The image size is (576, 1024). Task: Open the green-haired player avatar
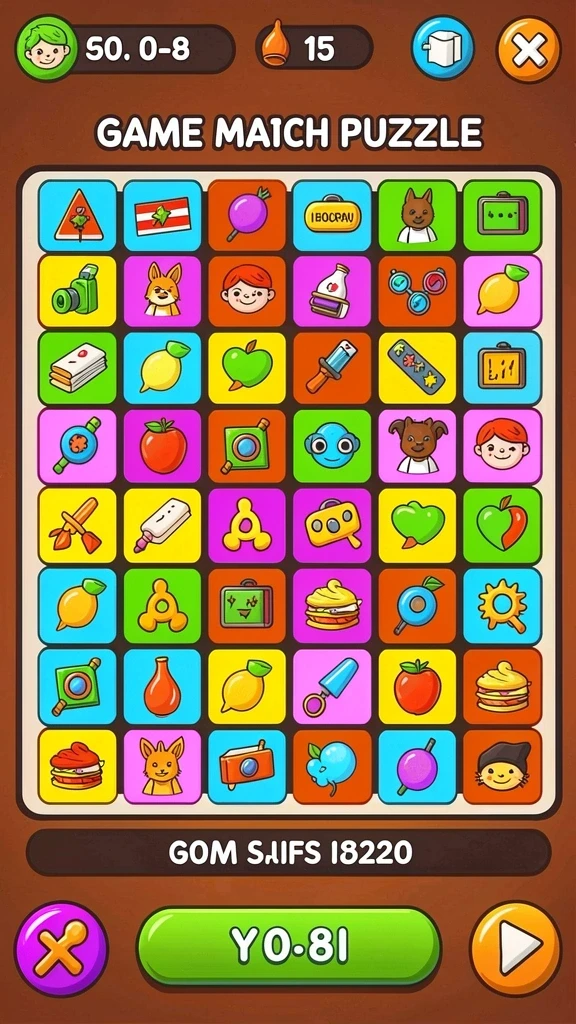[47, 48]
